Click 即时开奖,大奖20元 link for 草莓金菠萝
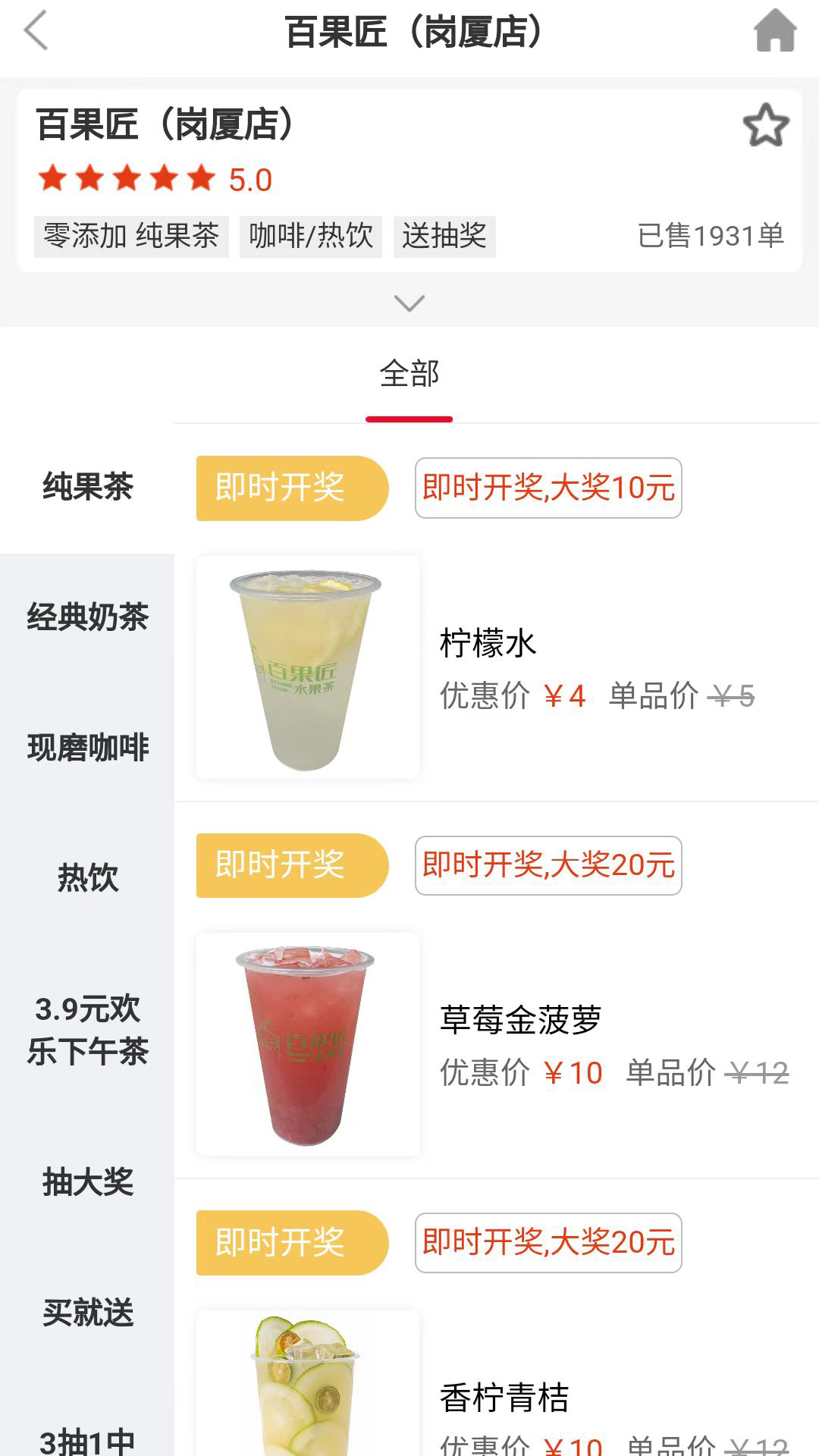 click(548, 864)
